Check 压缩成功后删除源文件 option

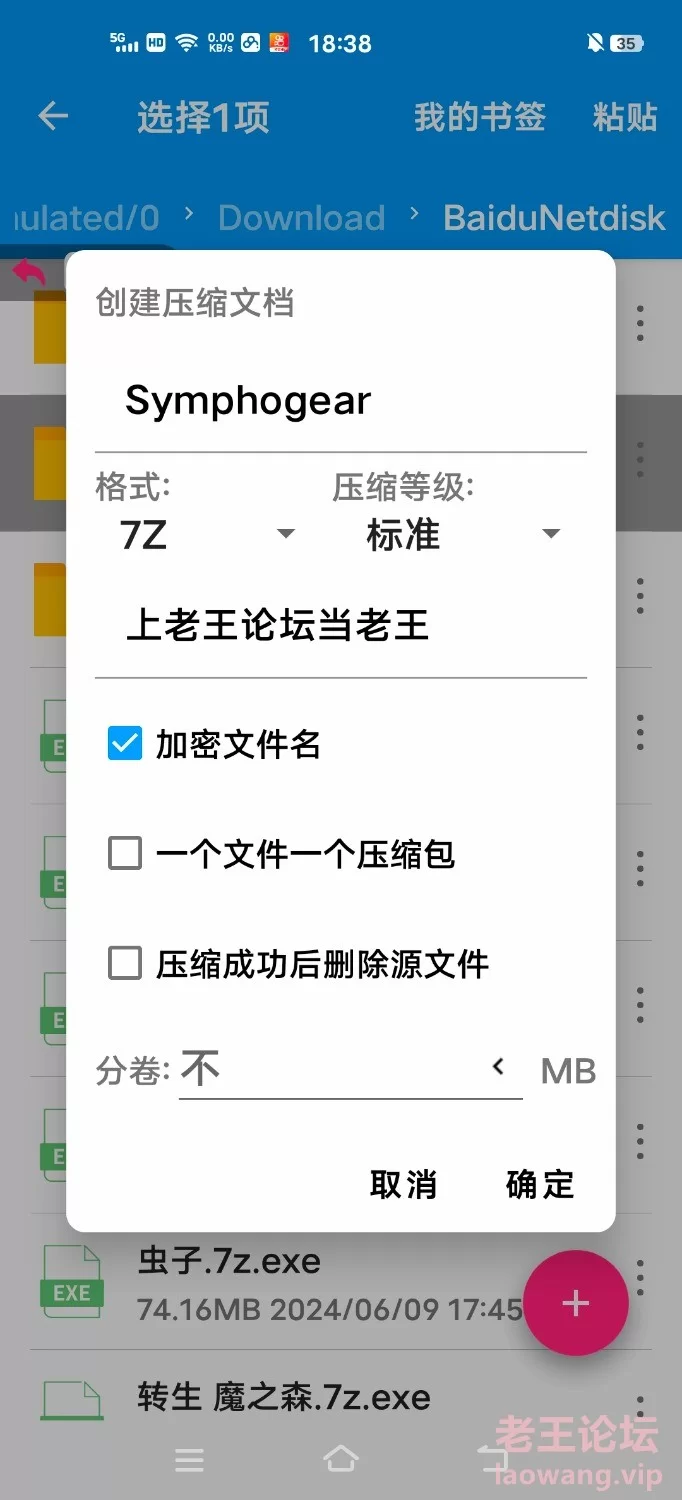point(125,964)
